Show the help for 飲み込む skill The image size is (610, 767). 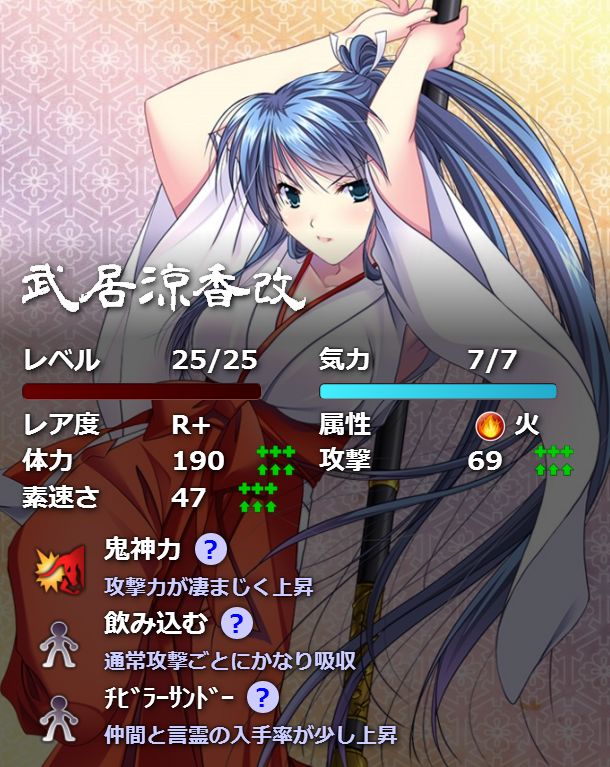(236, 625)
